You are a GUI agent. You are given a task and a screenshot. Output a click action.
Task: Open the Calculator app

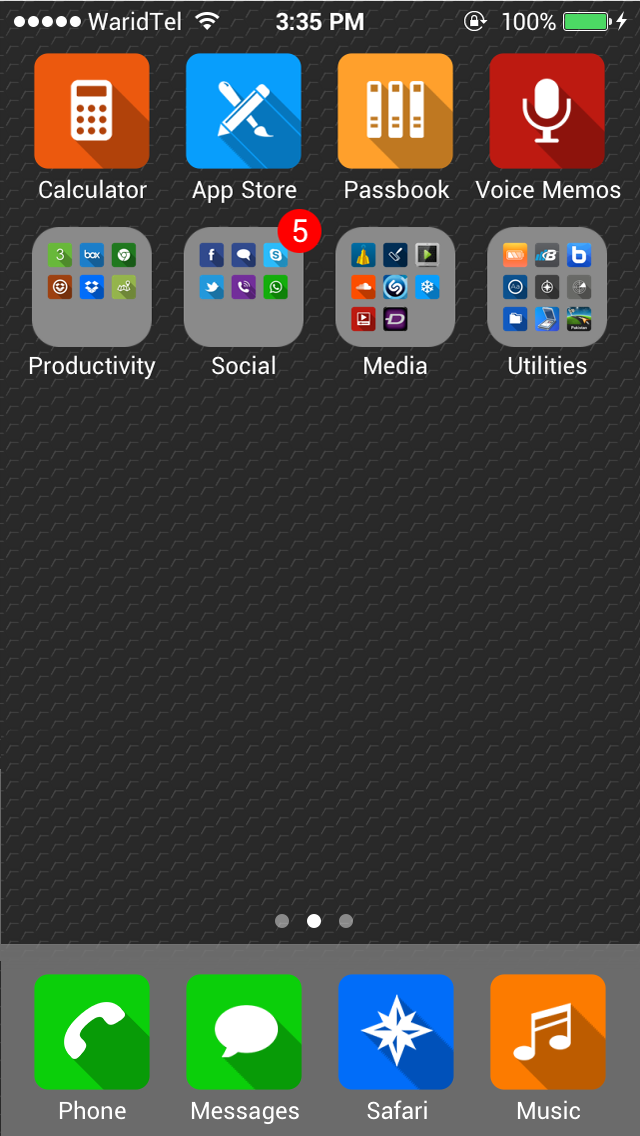tap(92, 111)
